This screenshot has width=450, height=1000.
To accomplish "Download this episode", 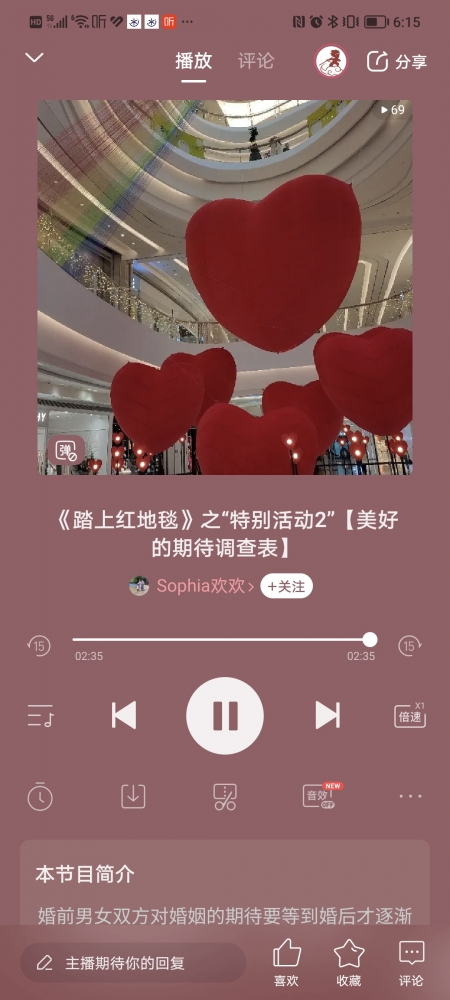I will [133, 797].
